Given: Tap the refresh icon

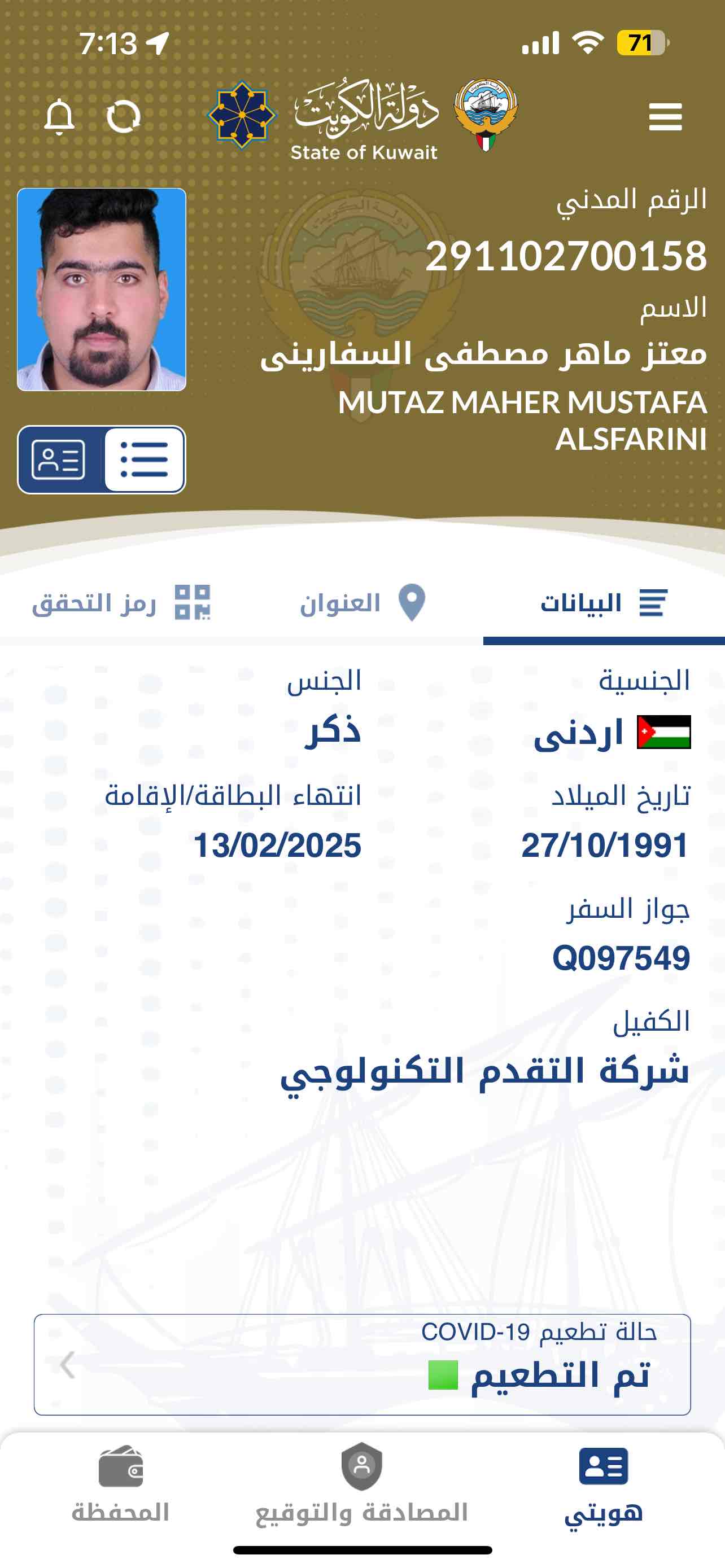Looking at the screenshot, I should tap(124, 116).
